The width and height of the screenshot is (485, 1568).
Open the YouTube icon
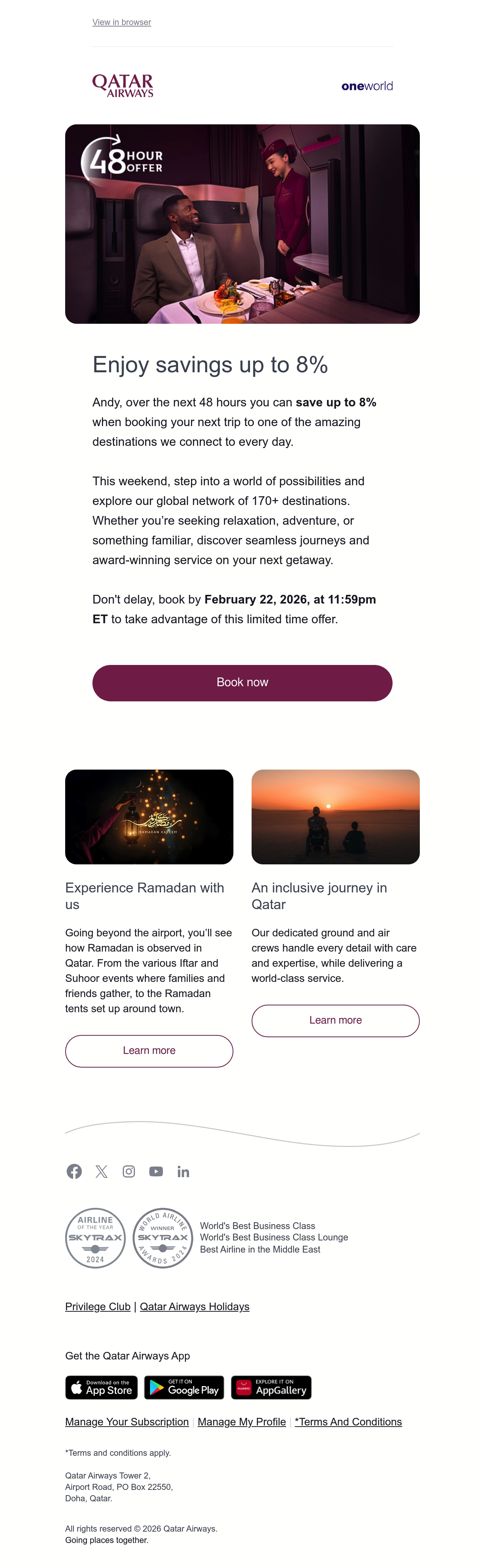[x=156, y=1171]
